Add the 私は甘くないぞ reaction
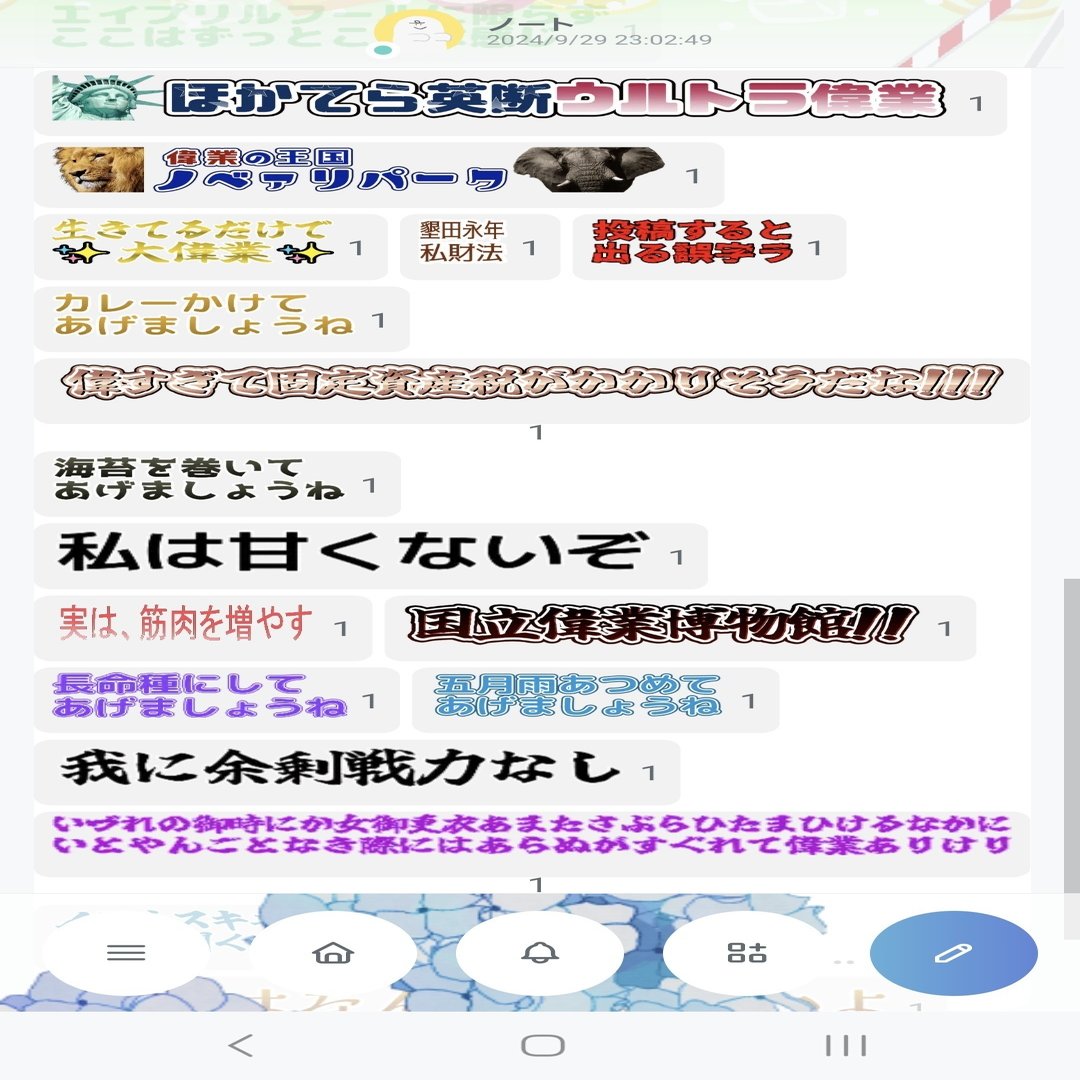1080x1080 pixels. coord(370,555)
